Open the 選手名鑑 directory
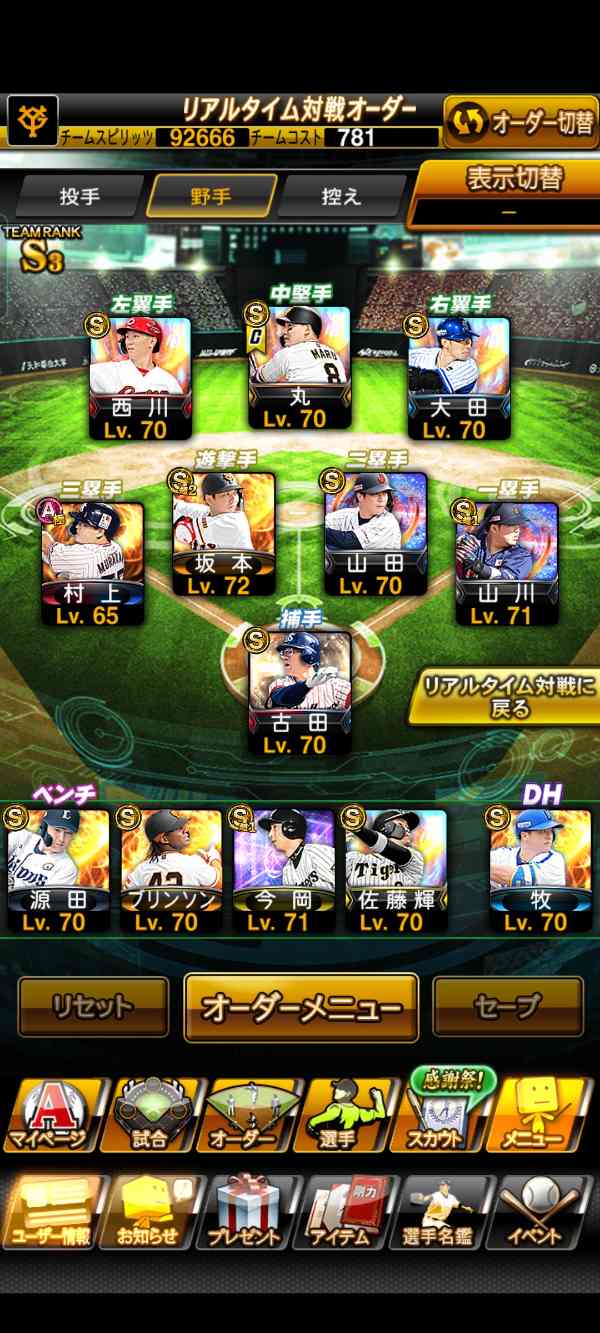The height and width of the screenshot is (1333, 600). coord(444,1211)
